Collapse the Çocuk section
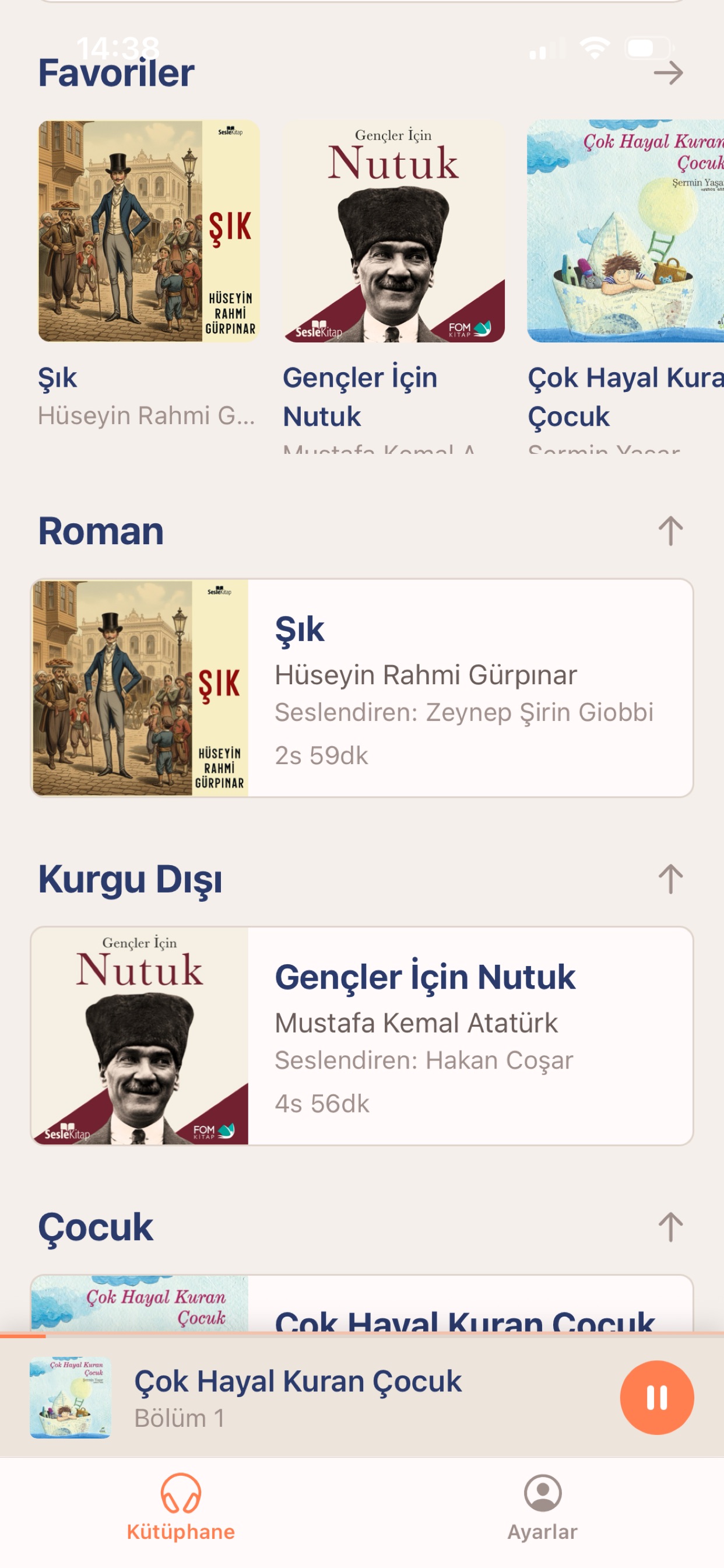The width and height of the screenshot is (724, 1568). click(x=670, y=1227)
